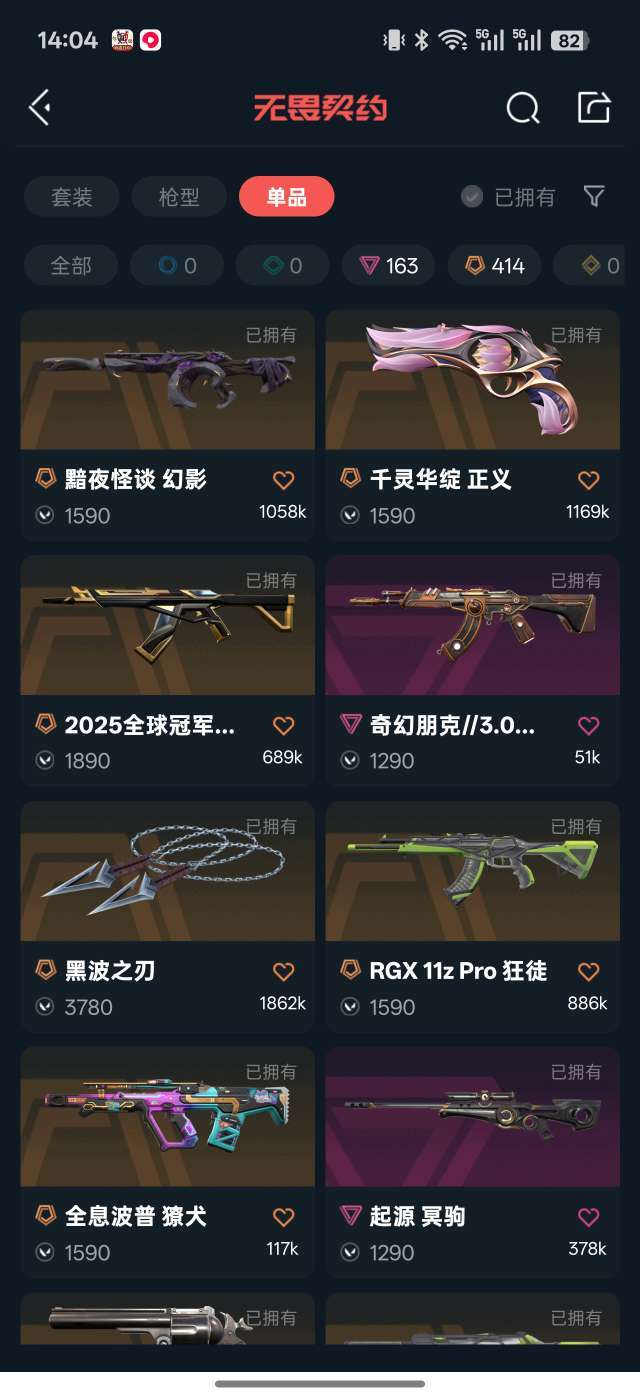Image resolution: width=640 pixels, height=1400 pixels.
Task: Open the search icon in header
Action: 522,107
